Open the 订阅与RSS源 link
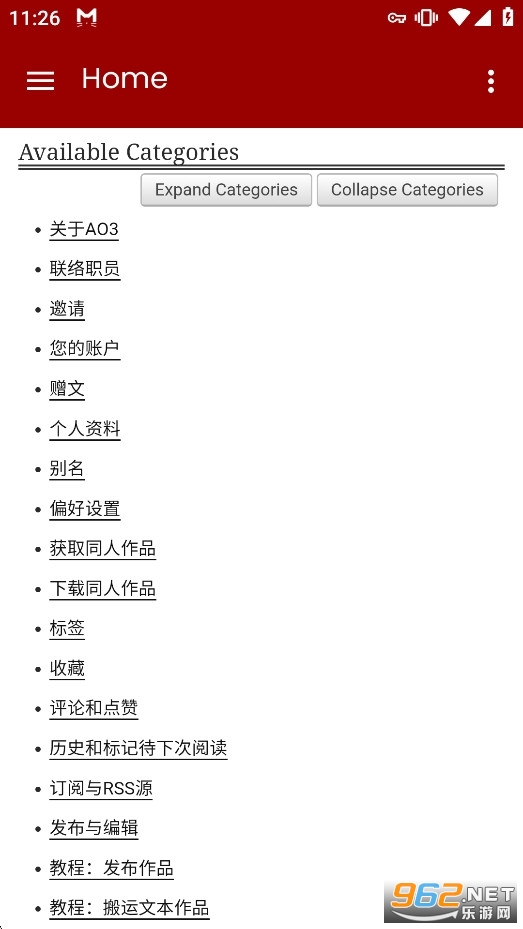 (x=101, y=789)
